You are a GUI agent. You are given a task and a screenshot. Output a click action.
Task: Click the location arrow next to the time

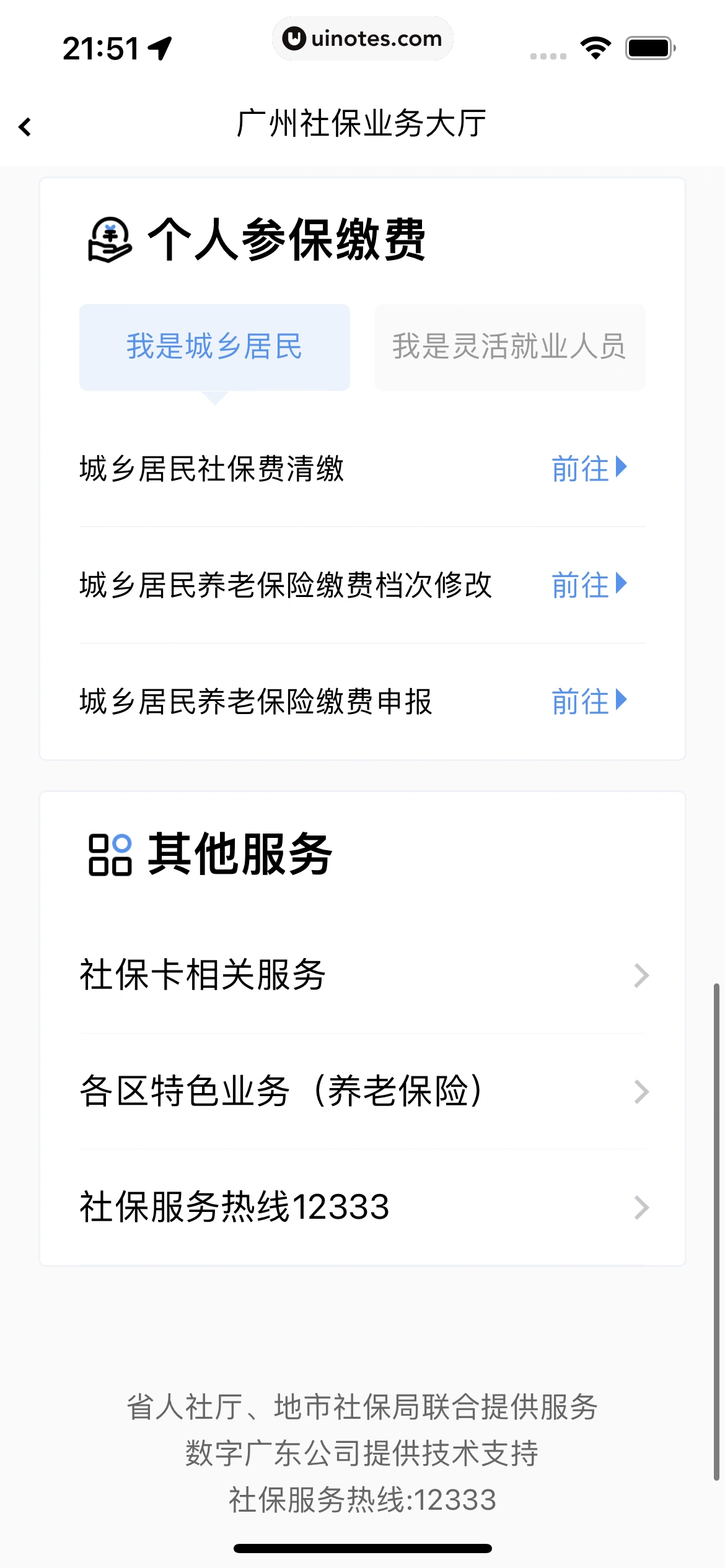pyautogui.click(x=160, y=46)
